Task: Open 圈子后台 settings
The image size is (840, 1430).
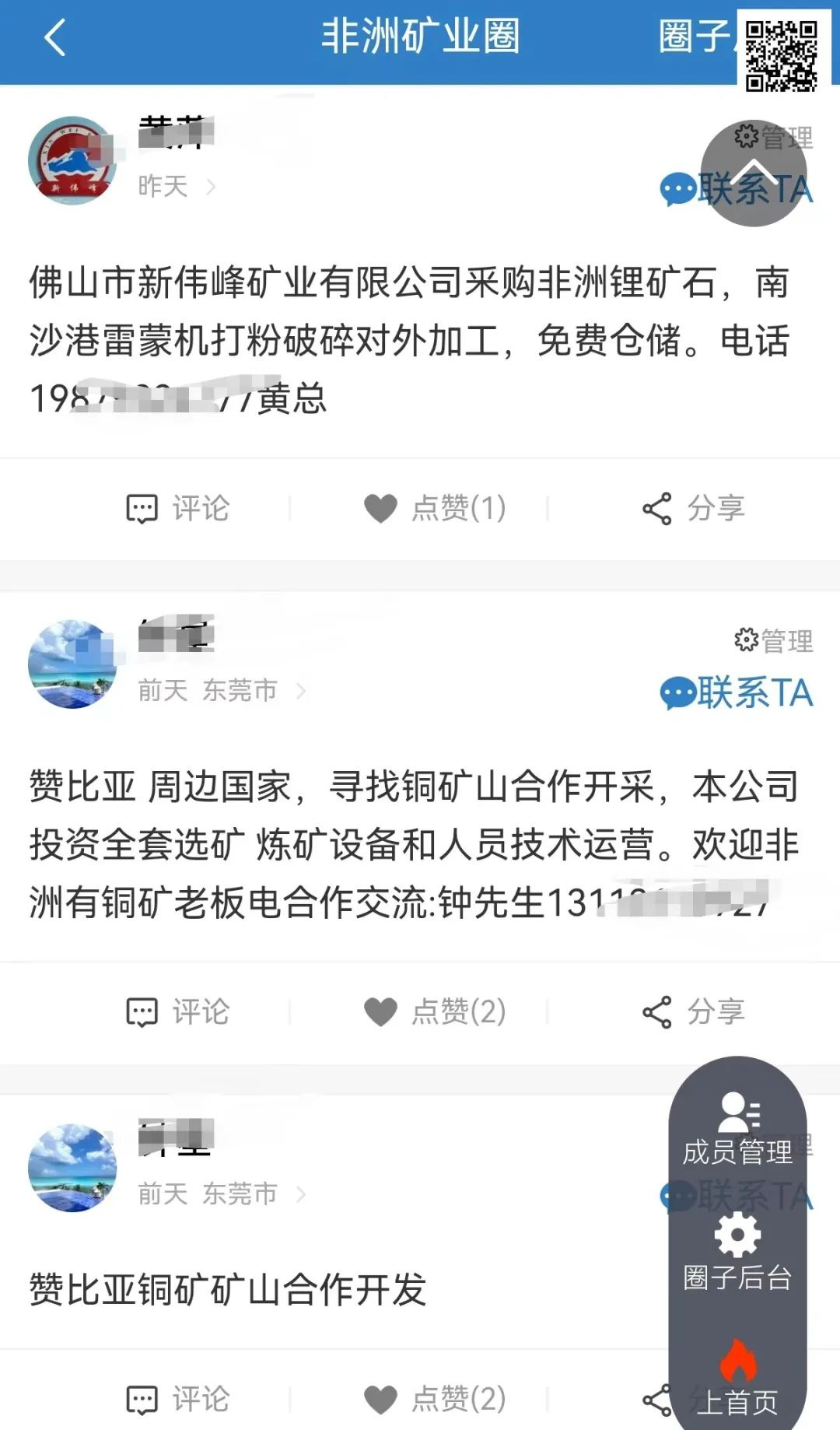Action: click(x=737, y=1253)
